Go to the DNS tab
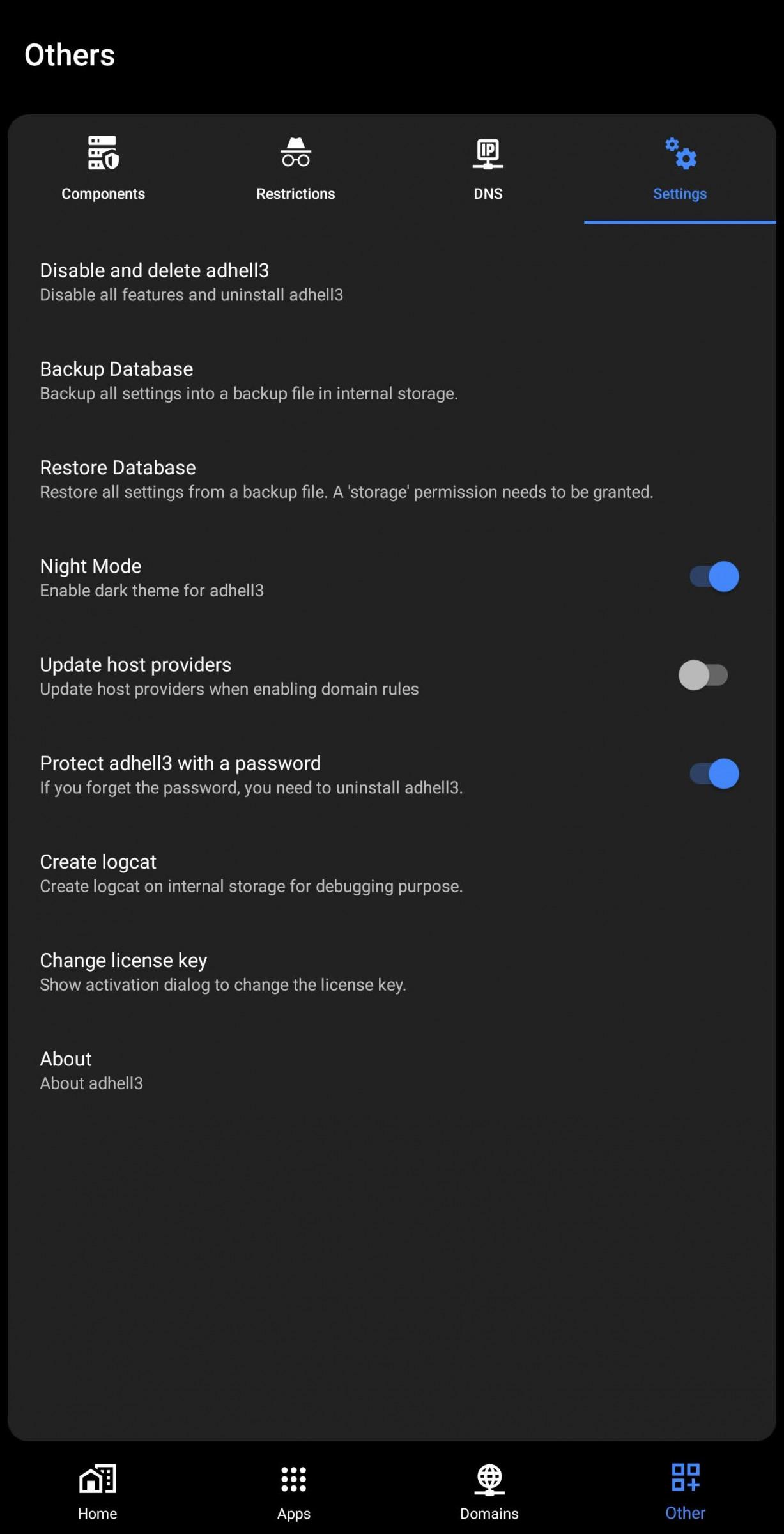Screen dimensions: 784x1534 488,169
